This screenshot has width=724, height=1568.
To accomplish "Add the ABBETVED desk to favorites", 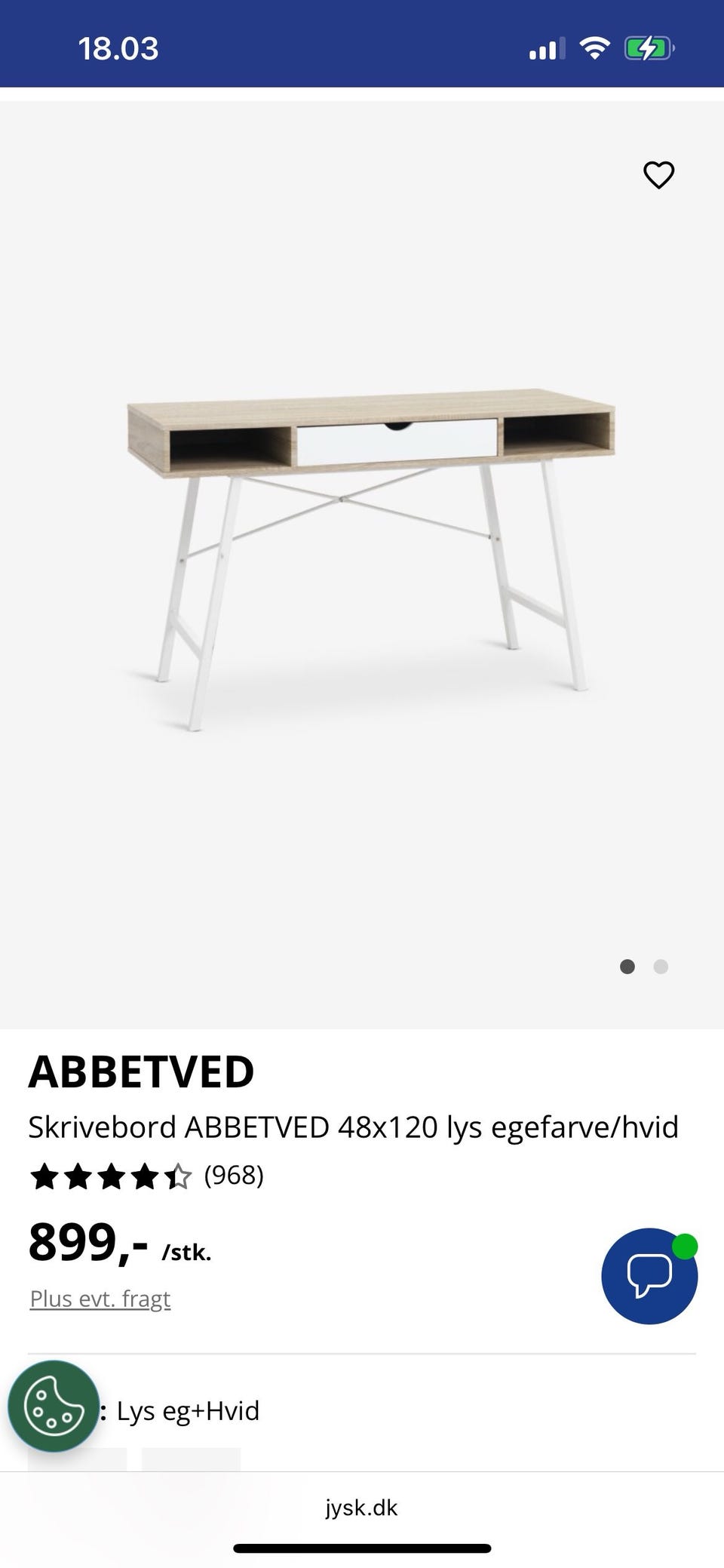I will (658, 174).
